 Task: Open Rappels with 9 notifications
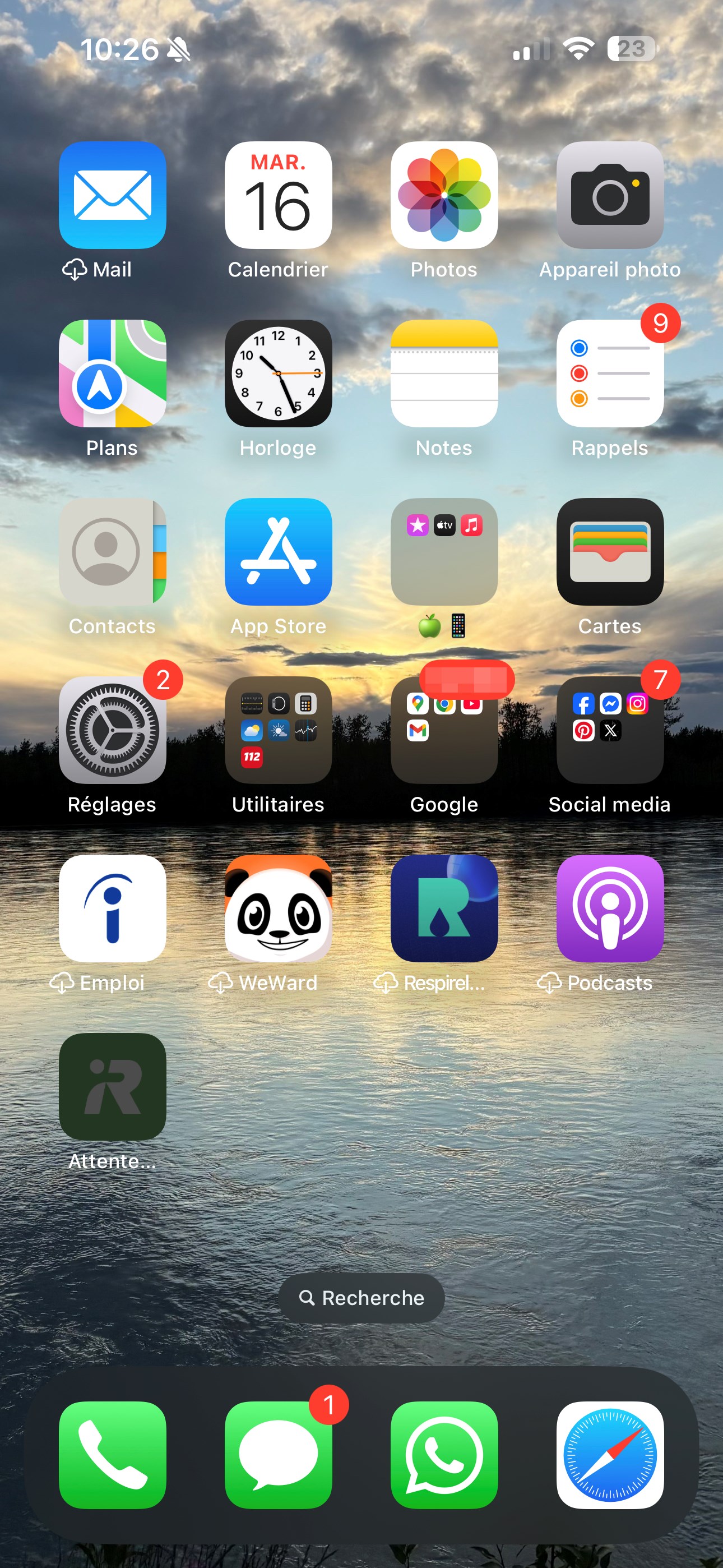tap(610, 373)
